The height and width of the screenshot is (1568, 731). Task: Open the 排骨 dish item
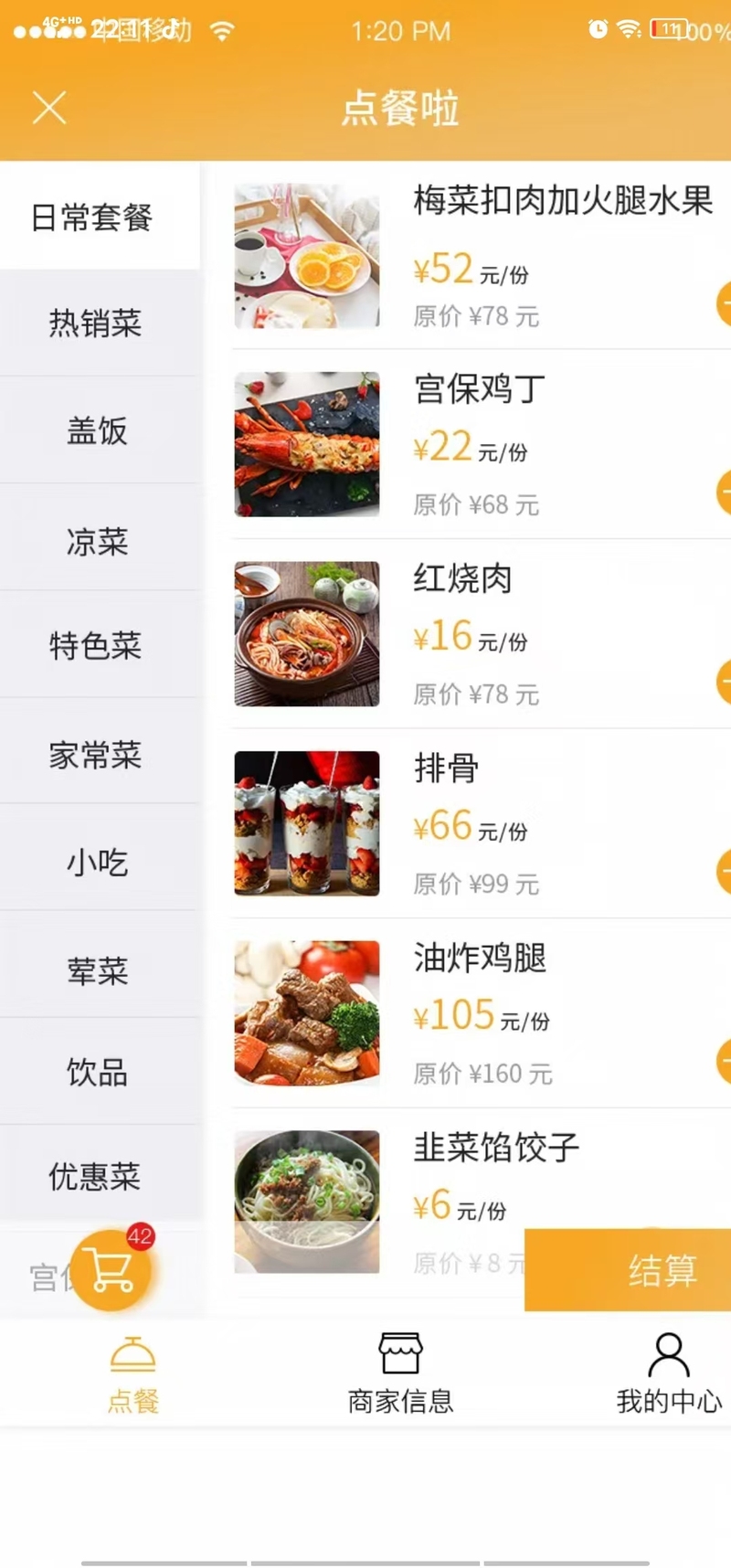pyautogui.click(x=482, y=823)
